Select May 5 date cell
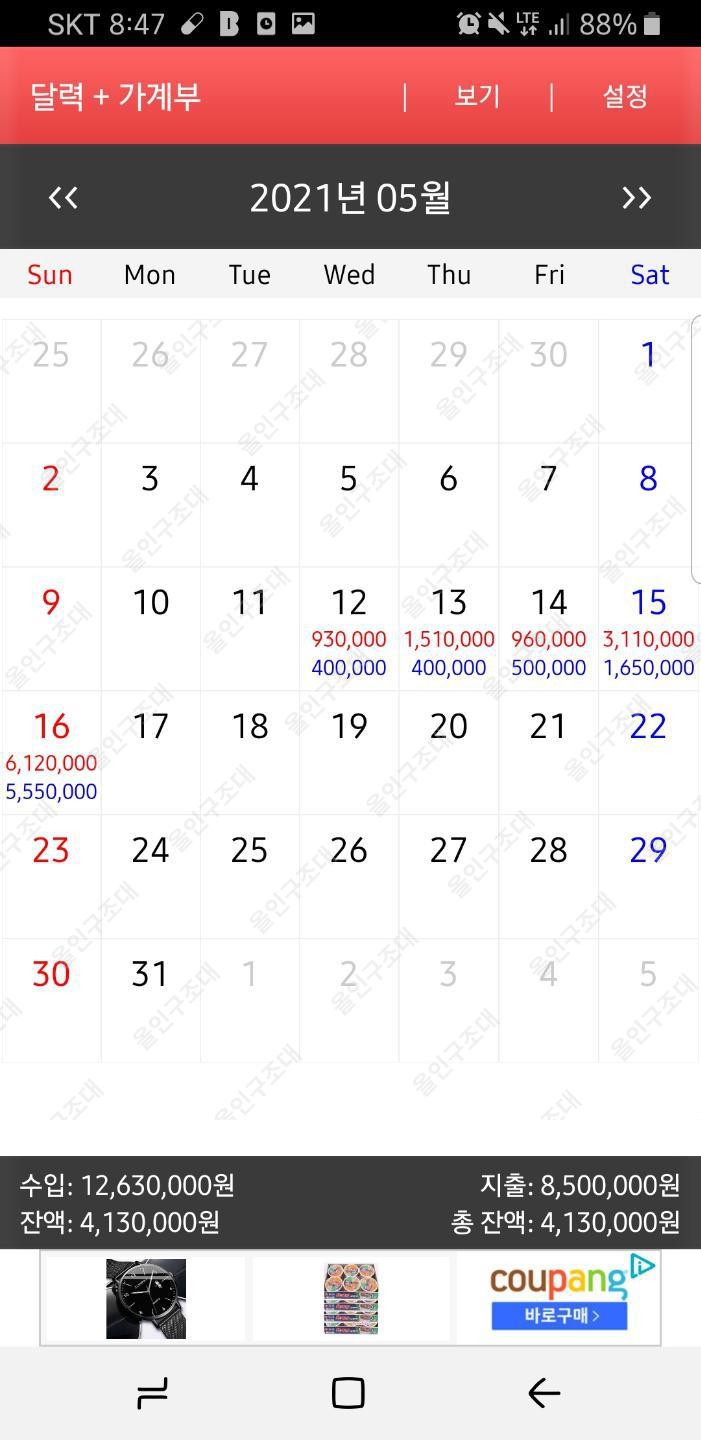The height and width of the screenshot is (1440, 701). pyautogui.click(x=349, y=505)
